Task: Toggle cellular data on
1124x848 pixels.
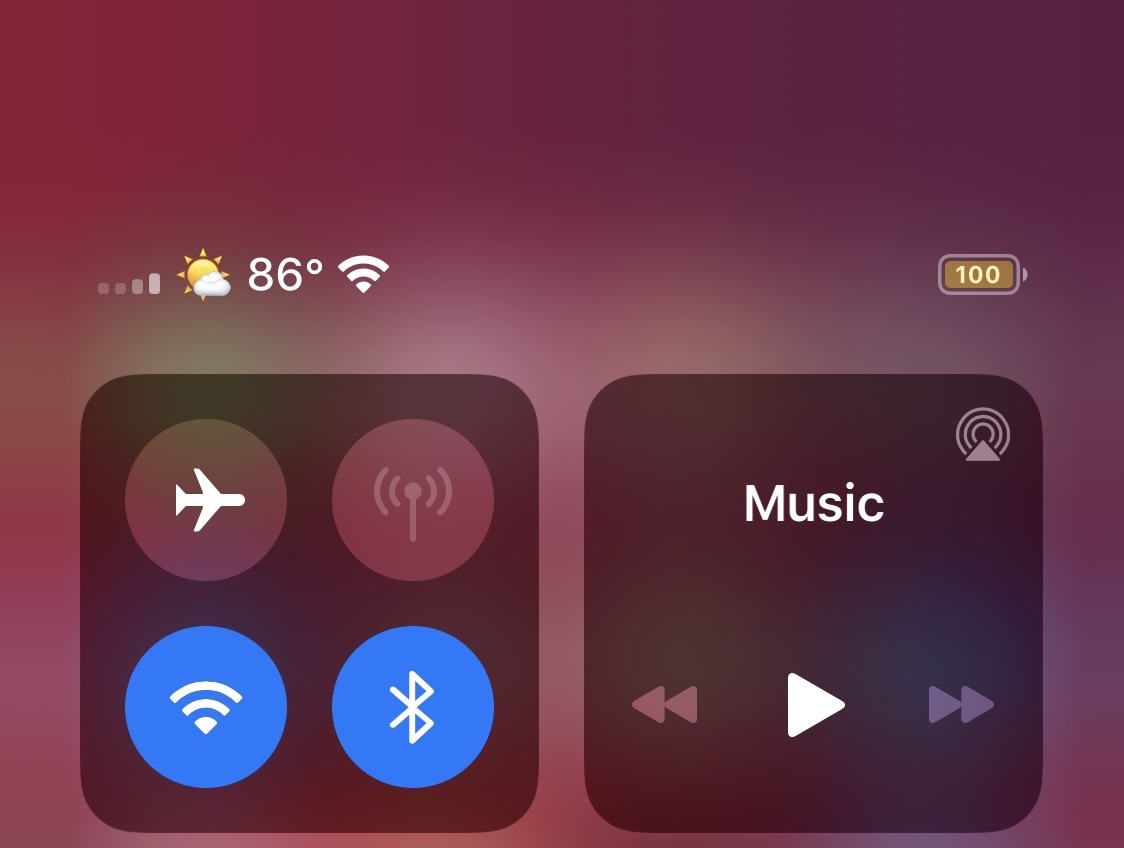Action: (x=412, y=499)
